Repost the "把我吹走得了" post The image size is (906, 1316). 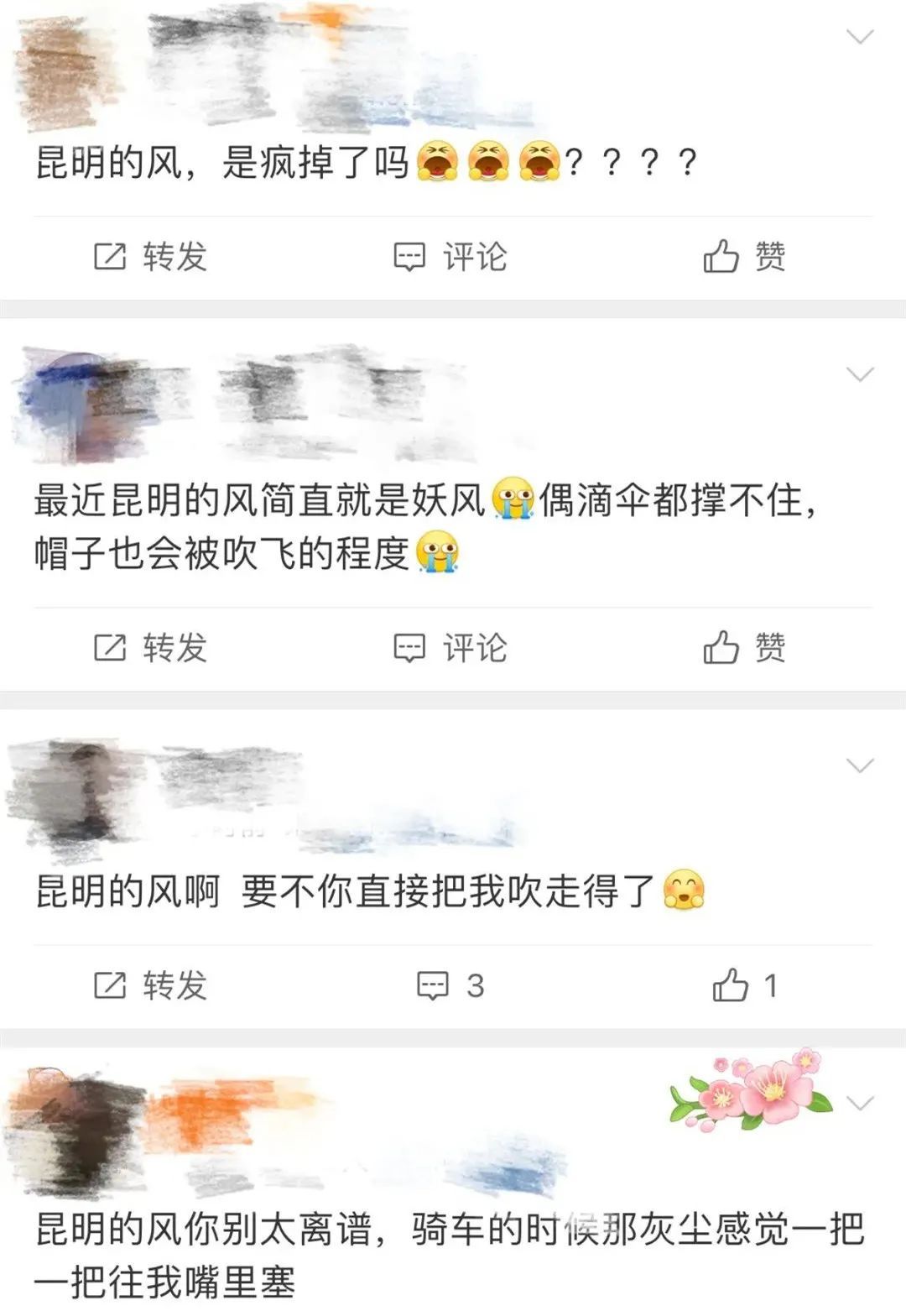150,985
